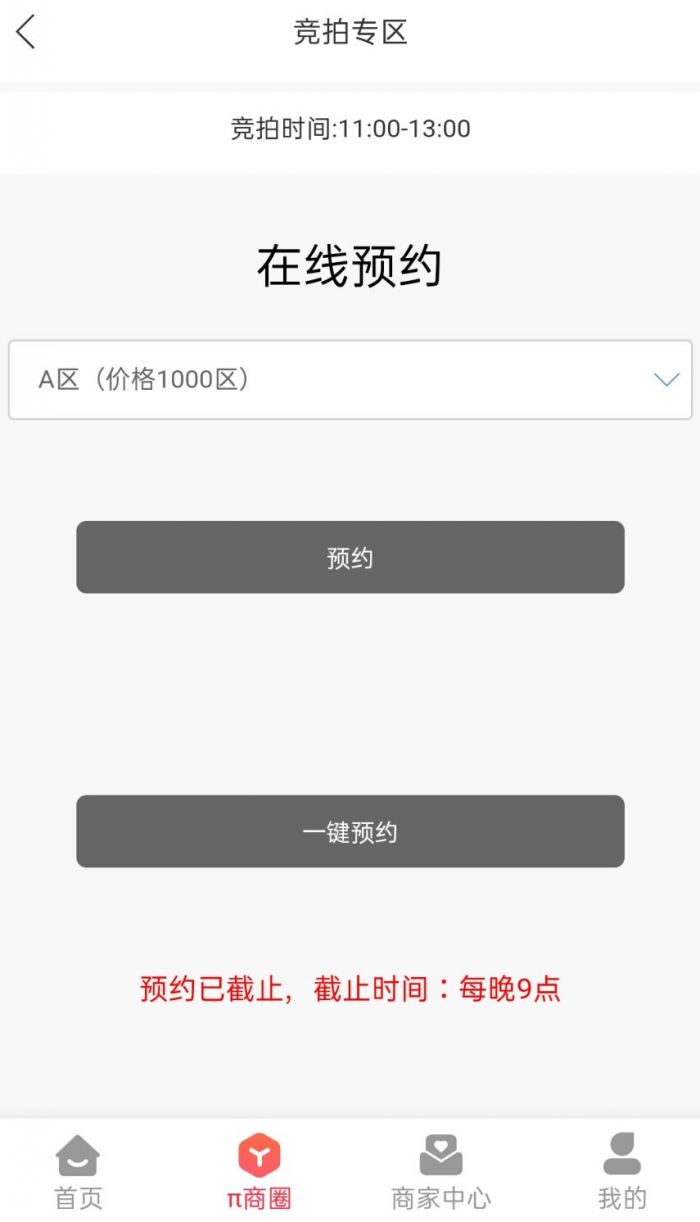The image size is (700, 1222).
Task: Tap the 一键预约 button
Action: tap(350, 831)
